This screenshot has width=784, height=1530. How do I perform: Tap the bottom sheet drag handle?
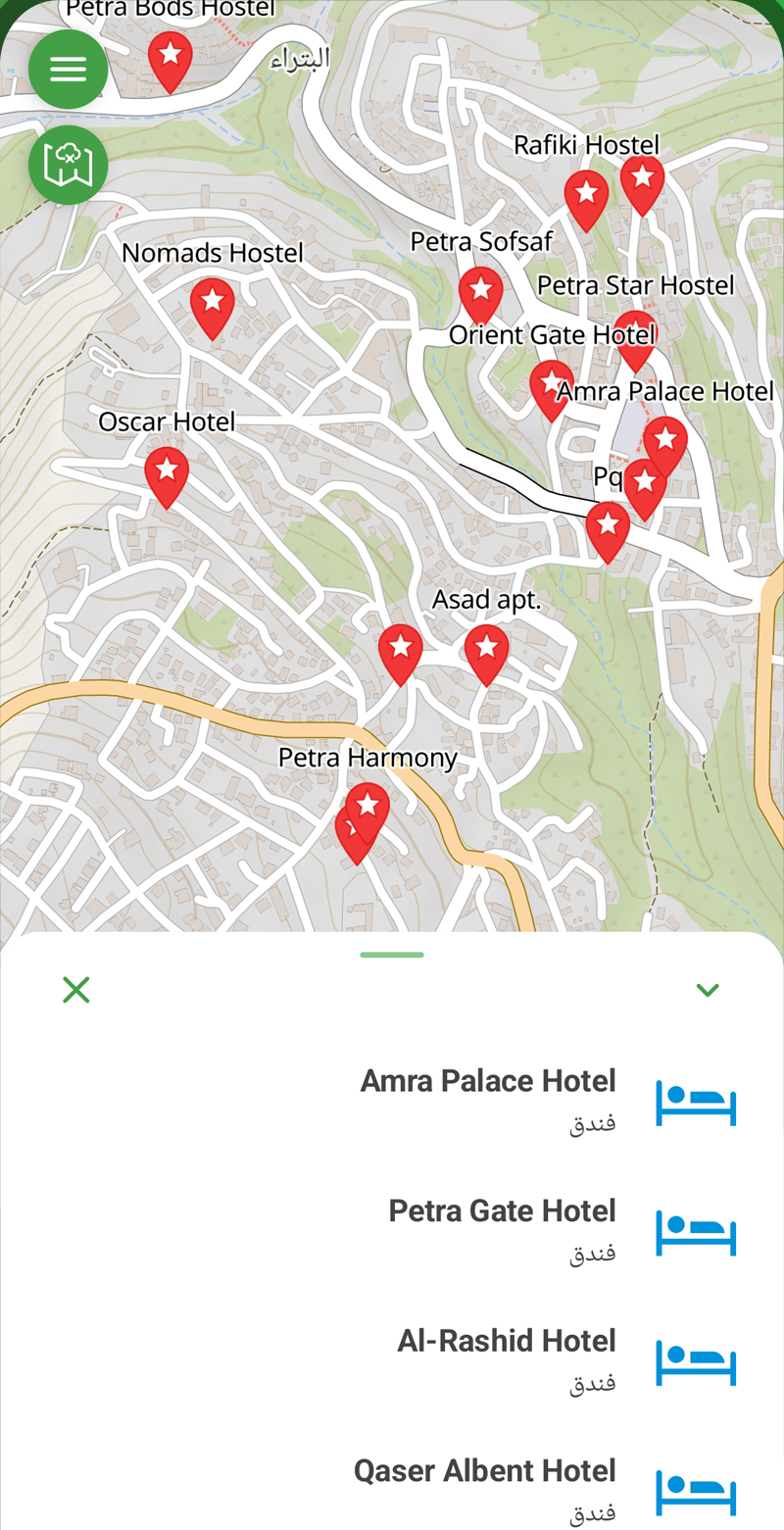(x=392, y=955)
